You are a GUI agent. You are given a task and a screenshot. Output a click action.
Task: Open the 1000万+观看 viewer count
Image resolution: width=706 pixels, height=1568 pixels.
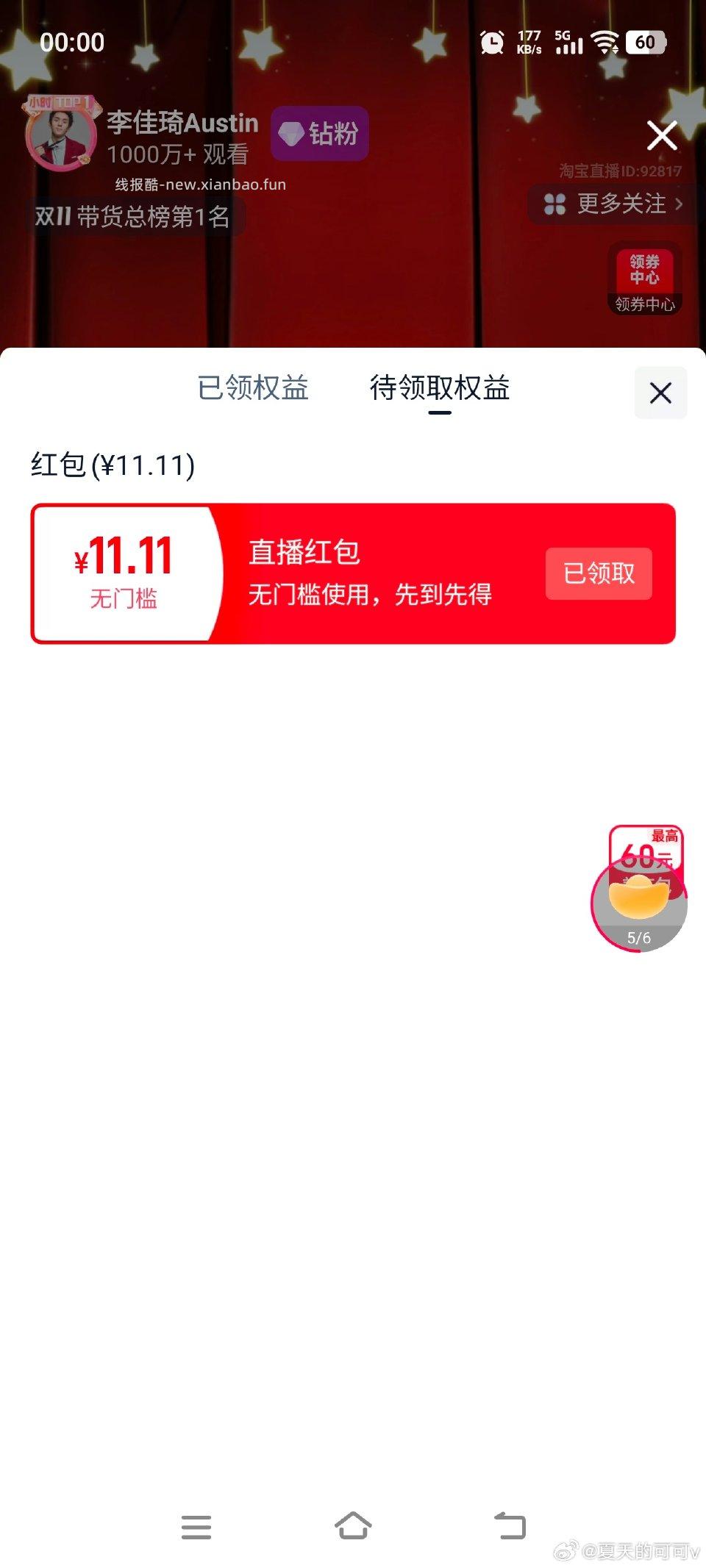click(177, 155)
